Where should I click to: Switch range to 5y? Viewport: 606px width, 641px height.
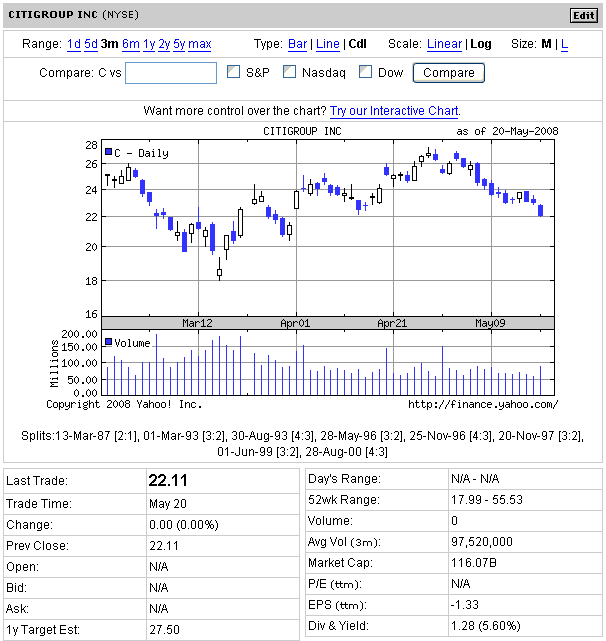[x=179, y=44]
